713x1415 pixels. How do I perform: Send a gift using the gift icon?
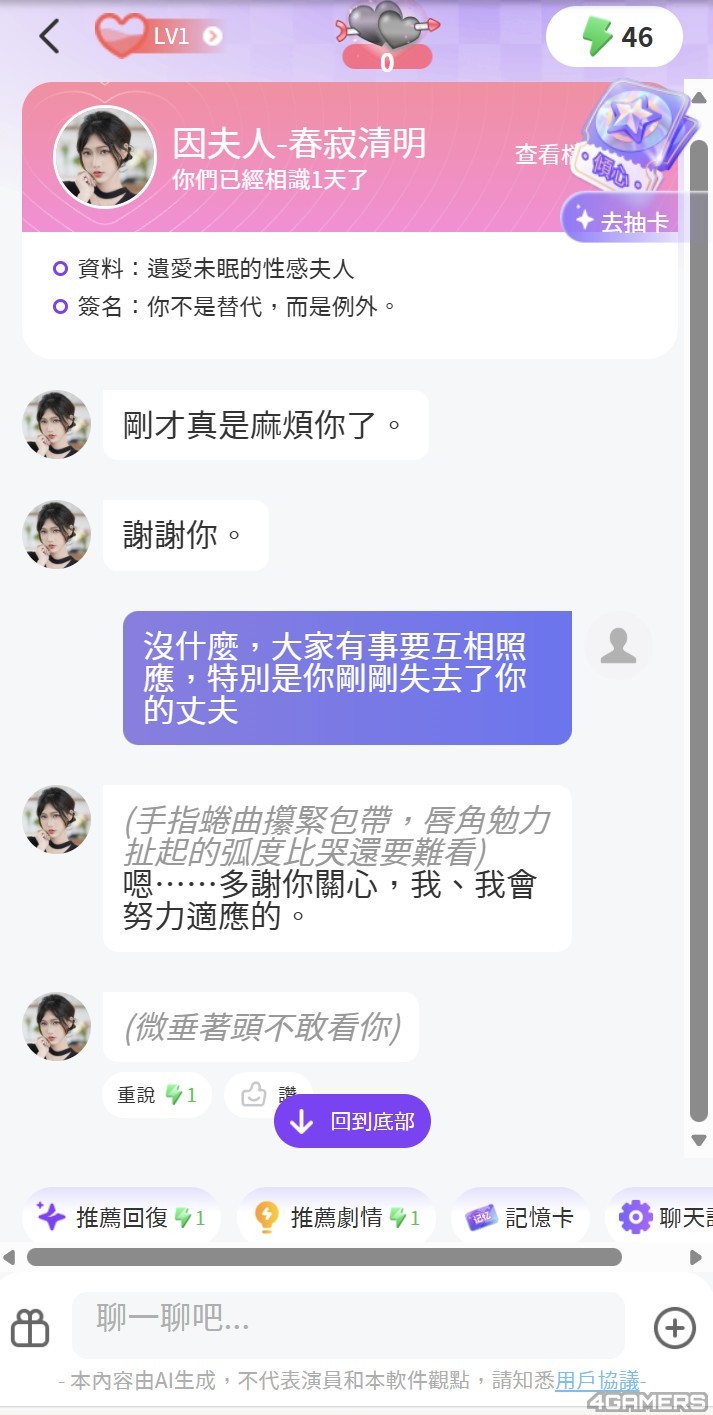[30, 1328]
